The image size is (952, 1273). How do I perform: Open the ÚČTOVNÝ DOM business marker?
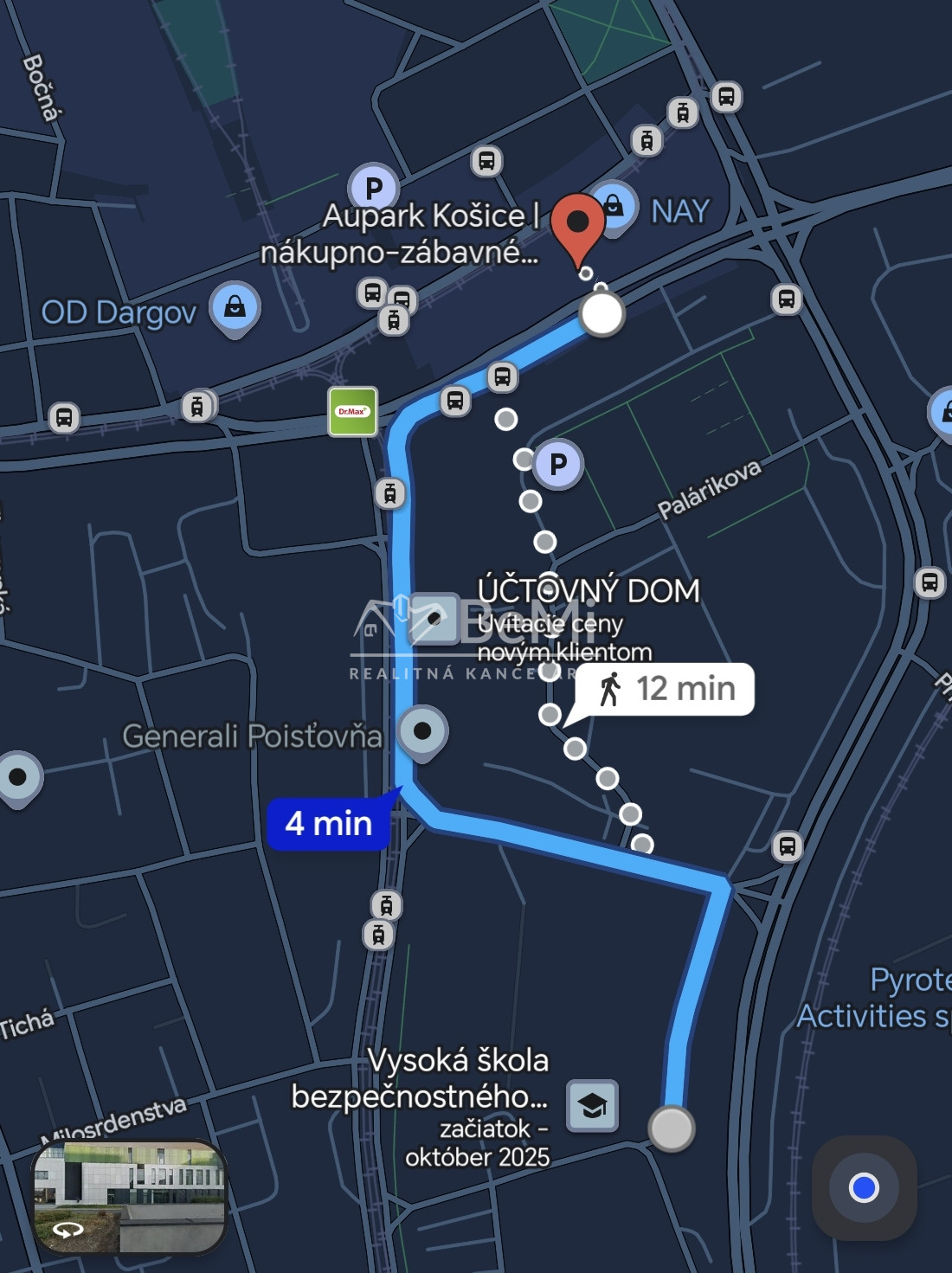click(434, 618)
